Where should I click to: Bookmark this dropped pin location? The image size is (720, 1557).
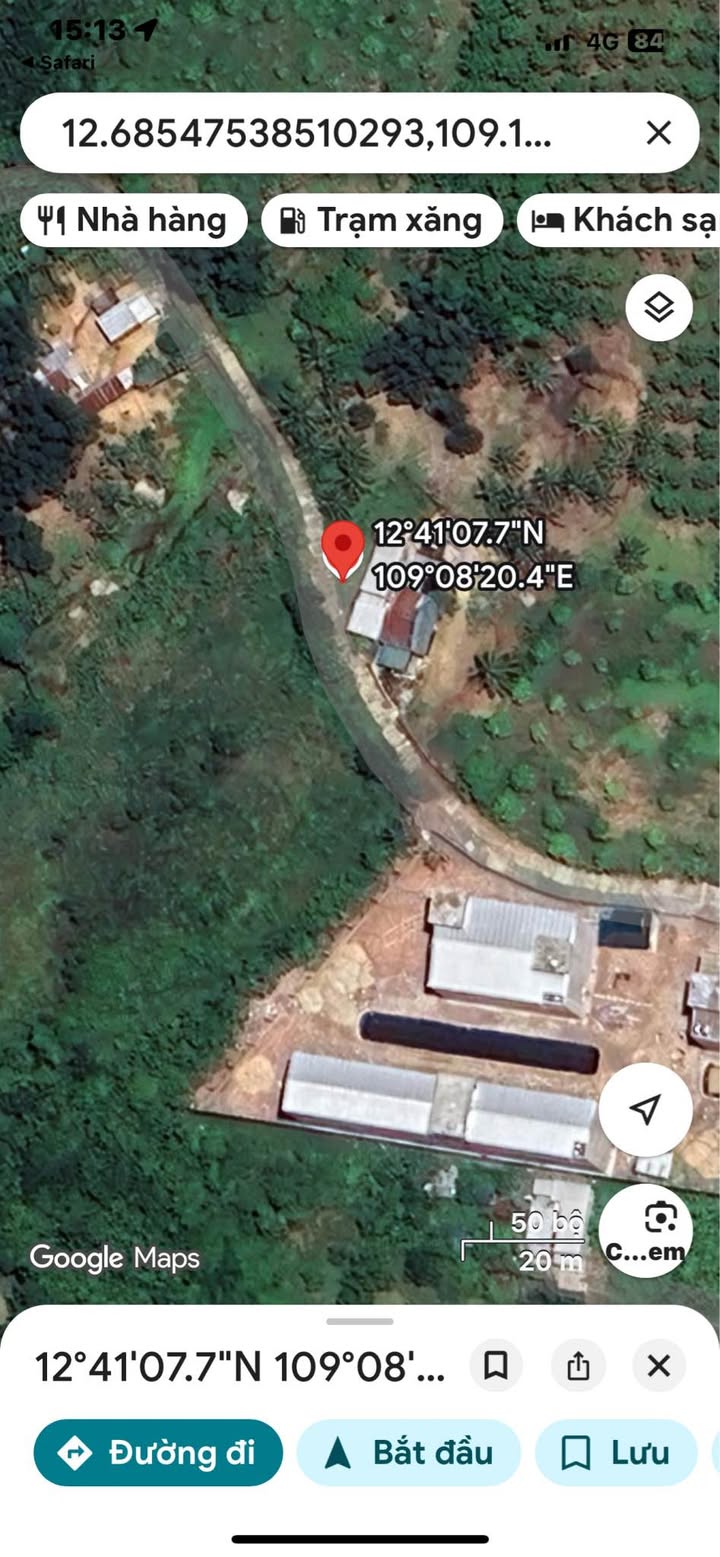point(496,1366)
